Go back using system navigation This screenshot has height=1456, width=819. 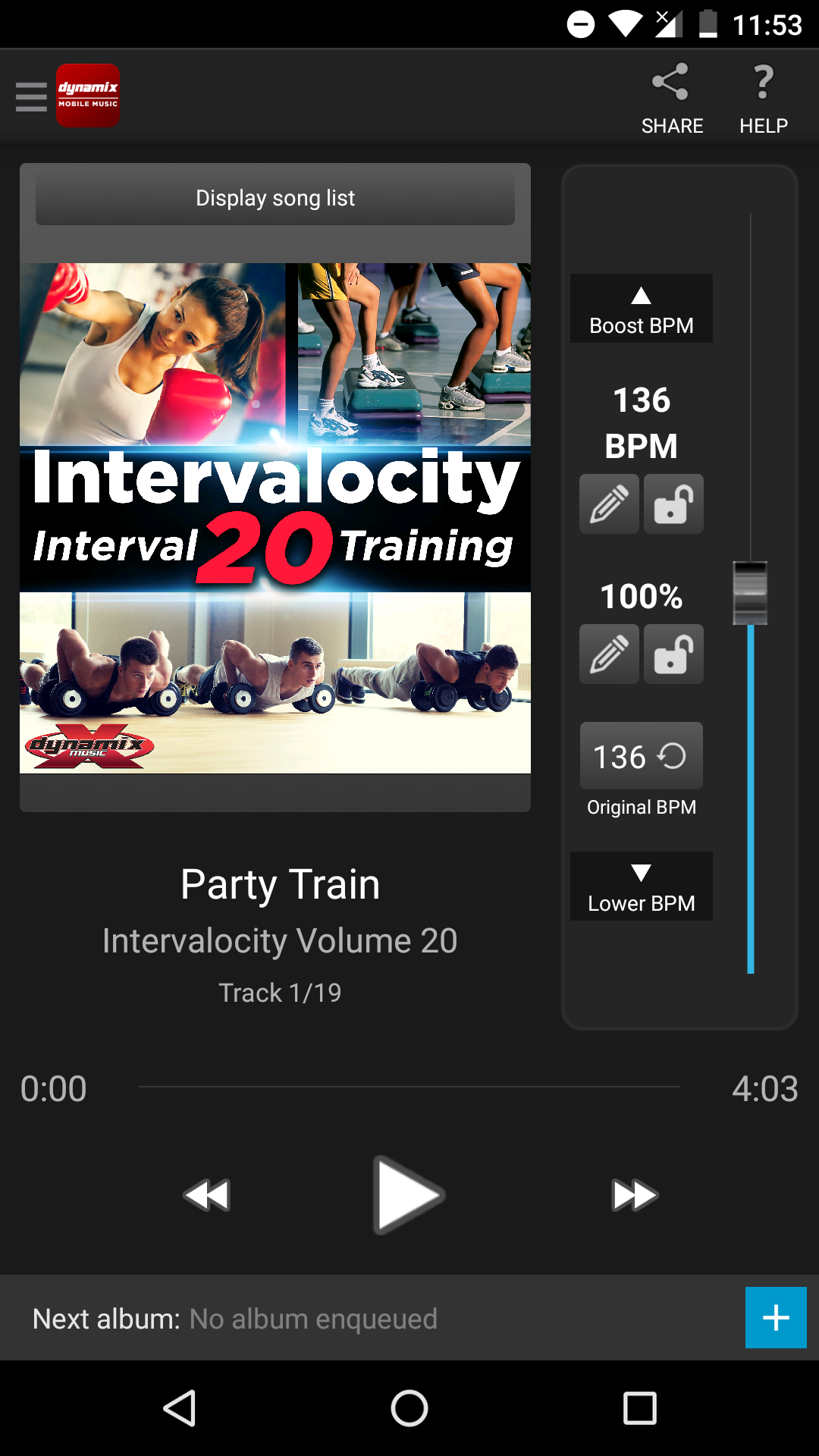180,1409
